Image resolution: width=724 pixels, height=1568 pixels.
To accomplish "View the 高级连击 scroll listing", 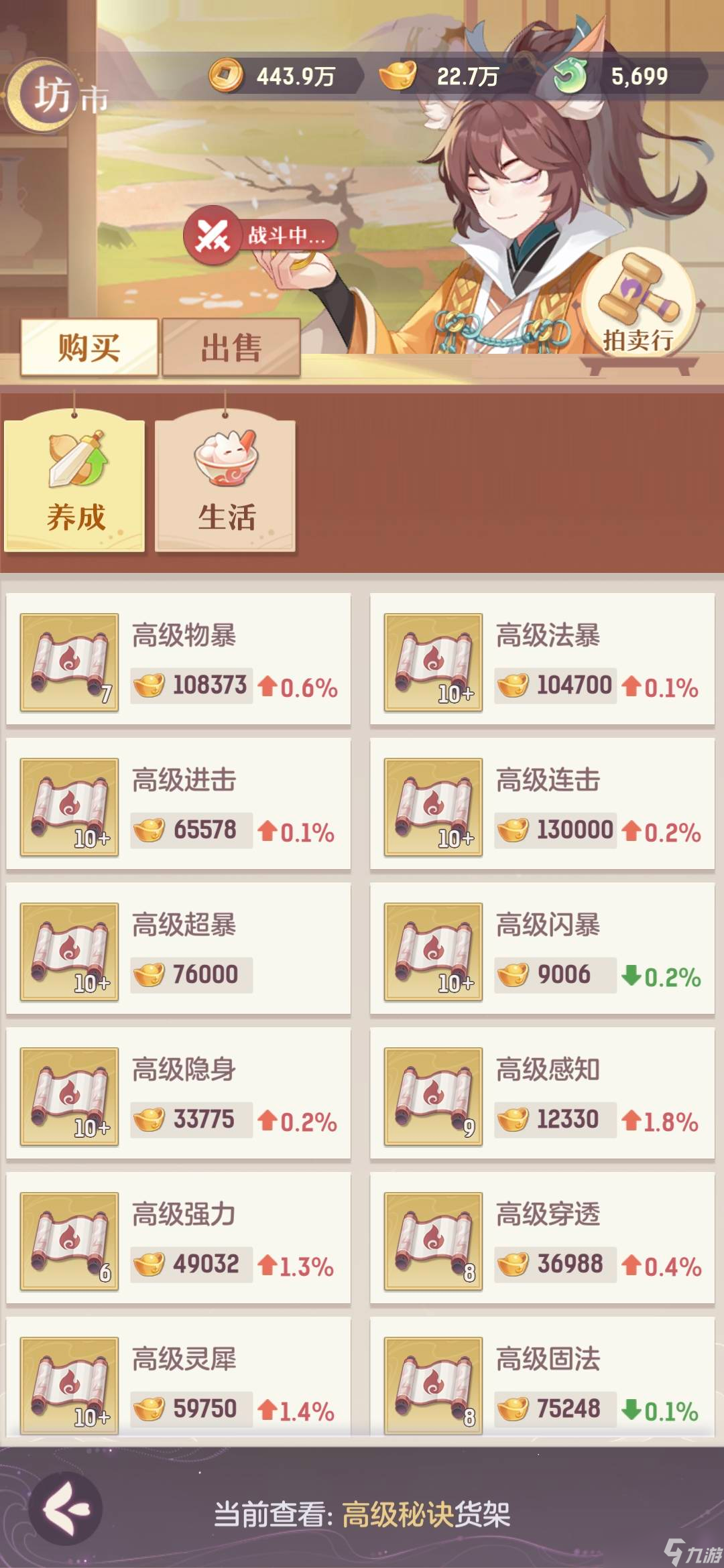I will point(542,805).
